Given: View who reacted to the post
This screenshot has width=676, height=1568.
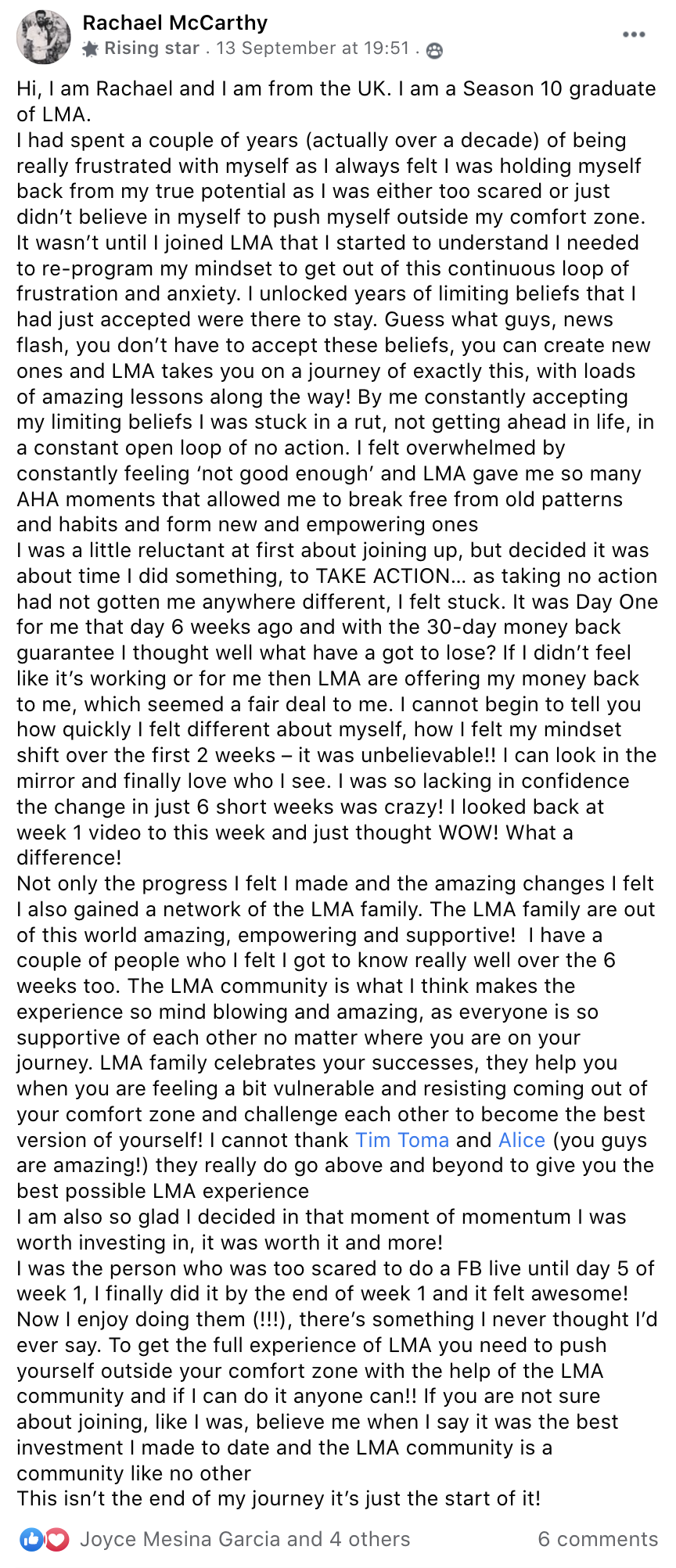Looking at the screenshot, I should pos(244,1539).
